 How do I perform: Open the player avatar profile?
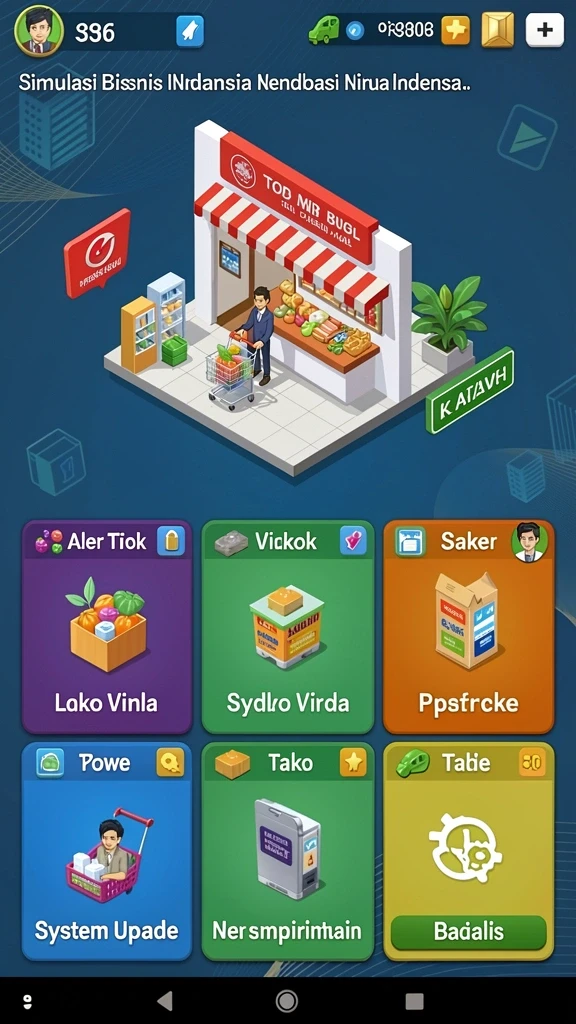point(39,30)
